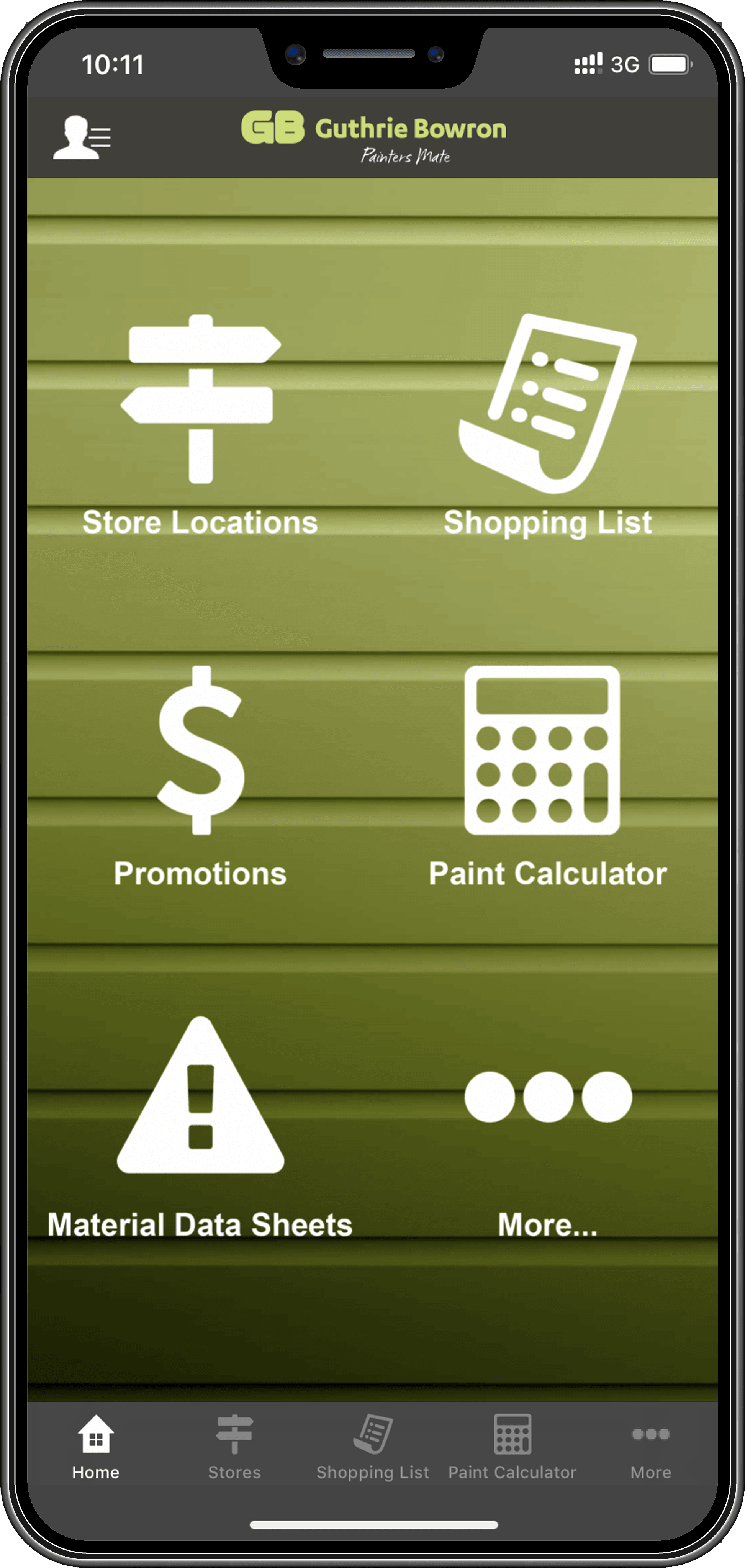Open the Shopping List tile
The image size is (745, 1568).
547,426
